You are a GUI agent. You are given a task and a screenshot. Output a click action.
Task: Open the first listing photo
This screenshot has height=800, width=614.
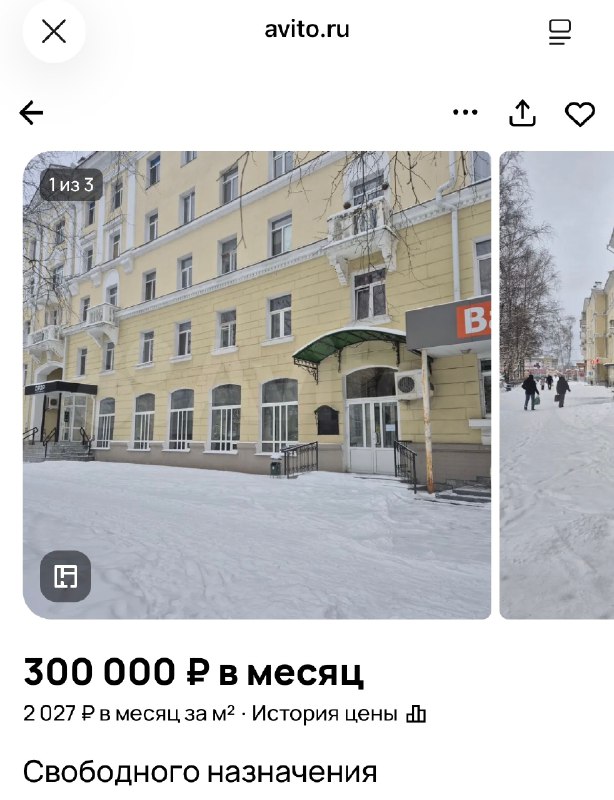tap(257, 384)
